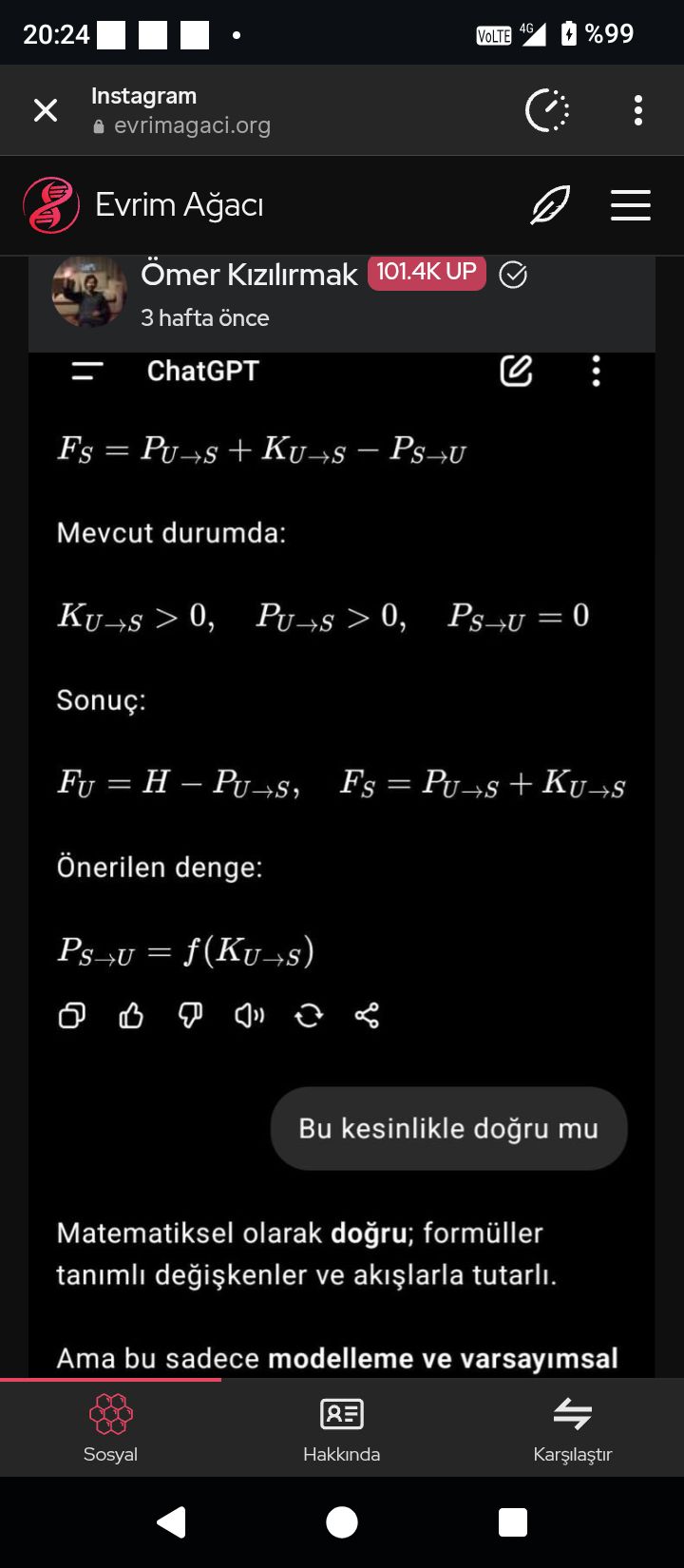Open the Evrim Ağacı hamburger menu
684x1568 pixels.
pos(630,204)
